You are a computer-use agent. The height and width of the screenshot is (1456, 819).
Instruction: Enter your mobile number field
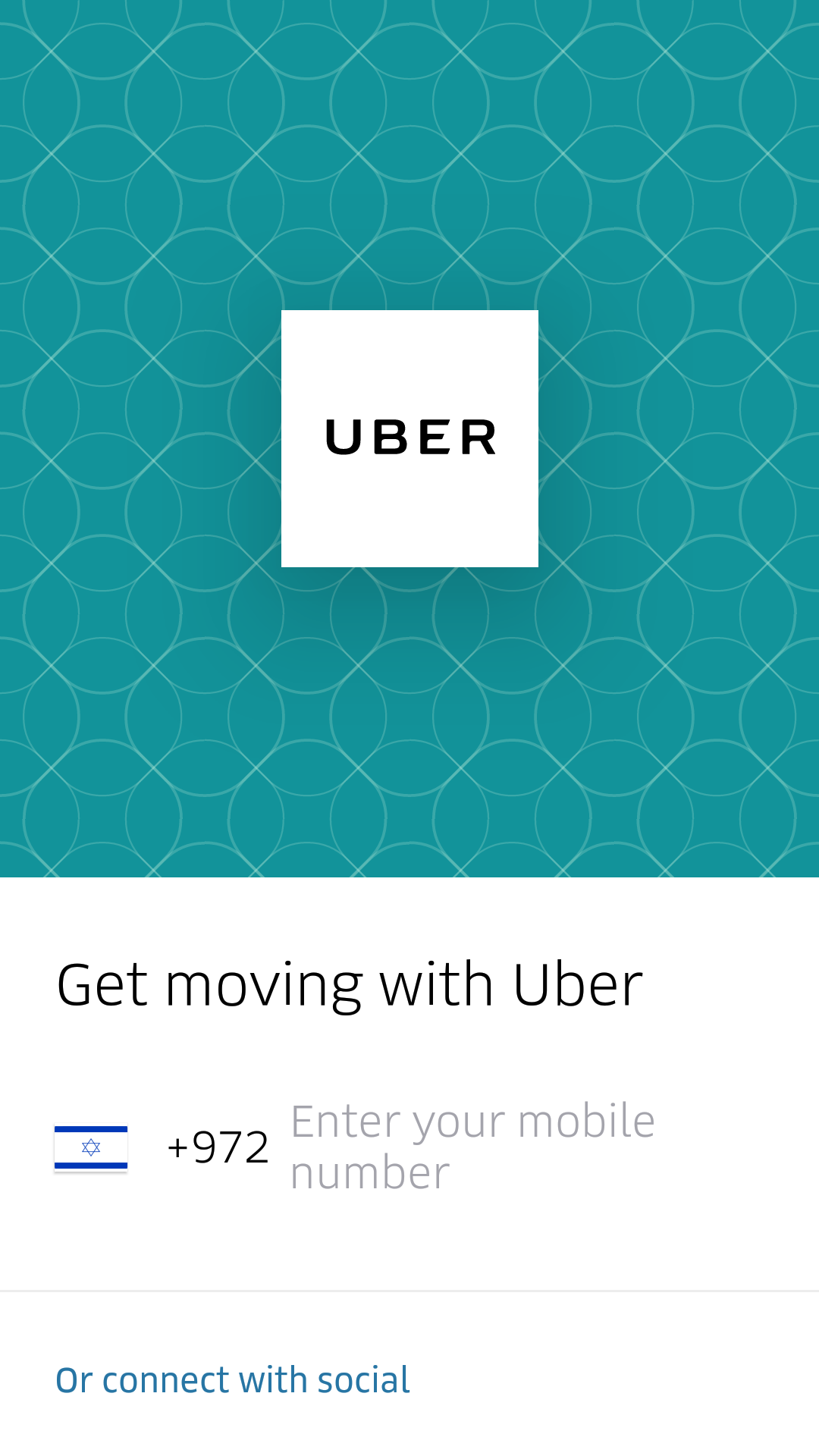pyautogui.click(x=500, y=1147)
